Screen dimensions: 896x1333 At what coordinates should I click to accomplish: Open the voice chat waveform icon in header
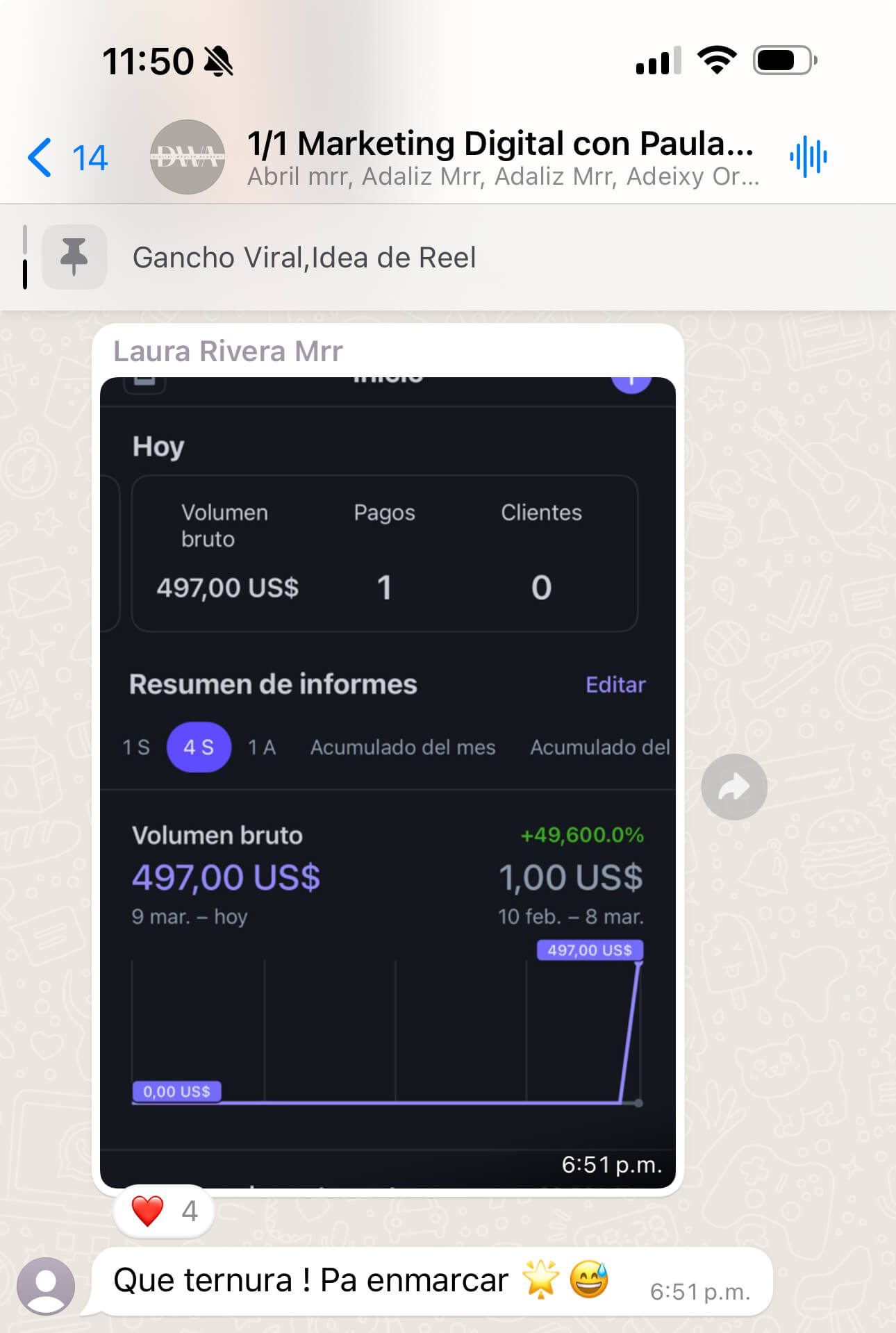808,158
